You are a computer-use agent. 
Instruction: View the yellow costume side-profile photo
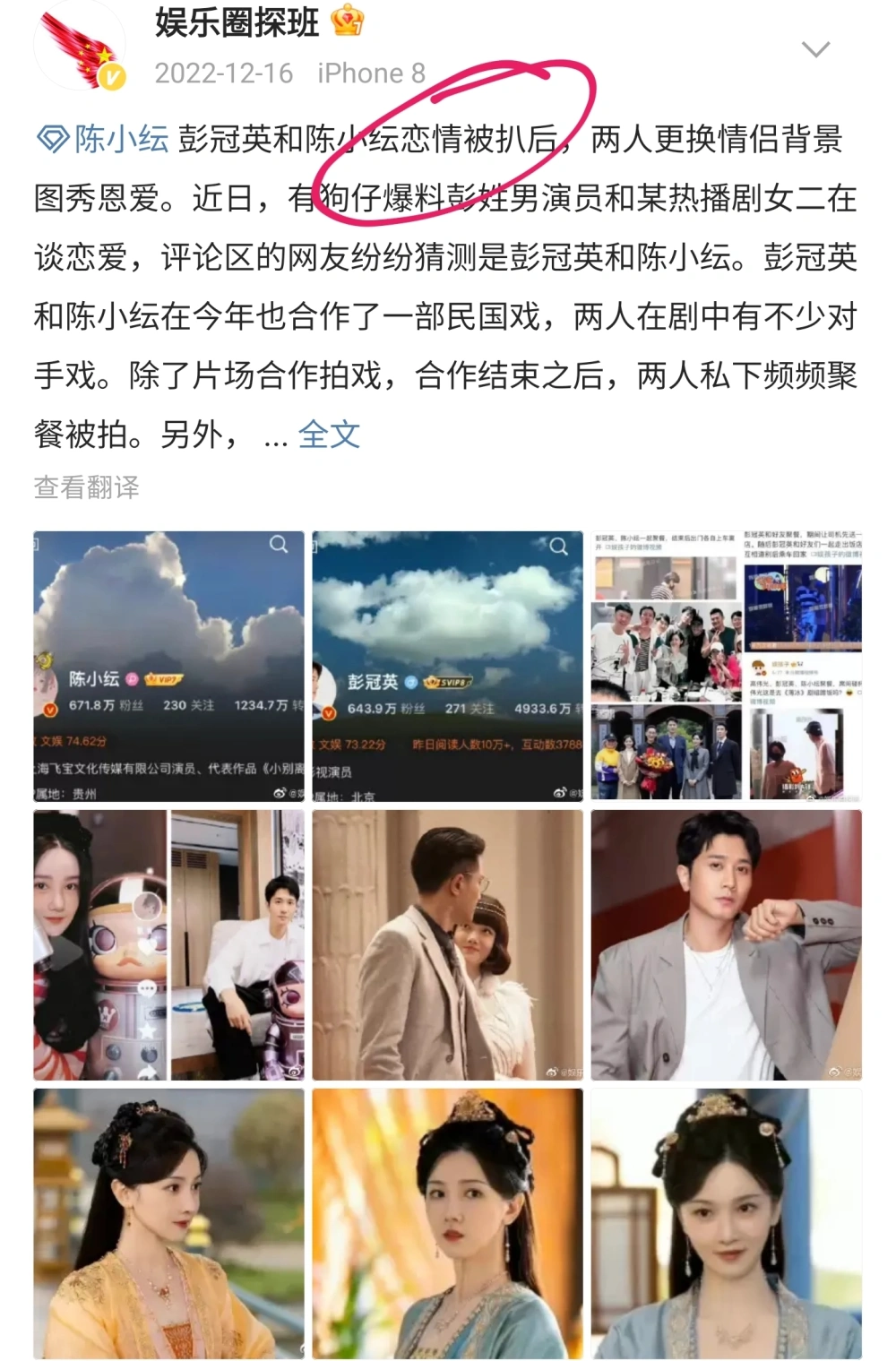[168, 1223]
